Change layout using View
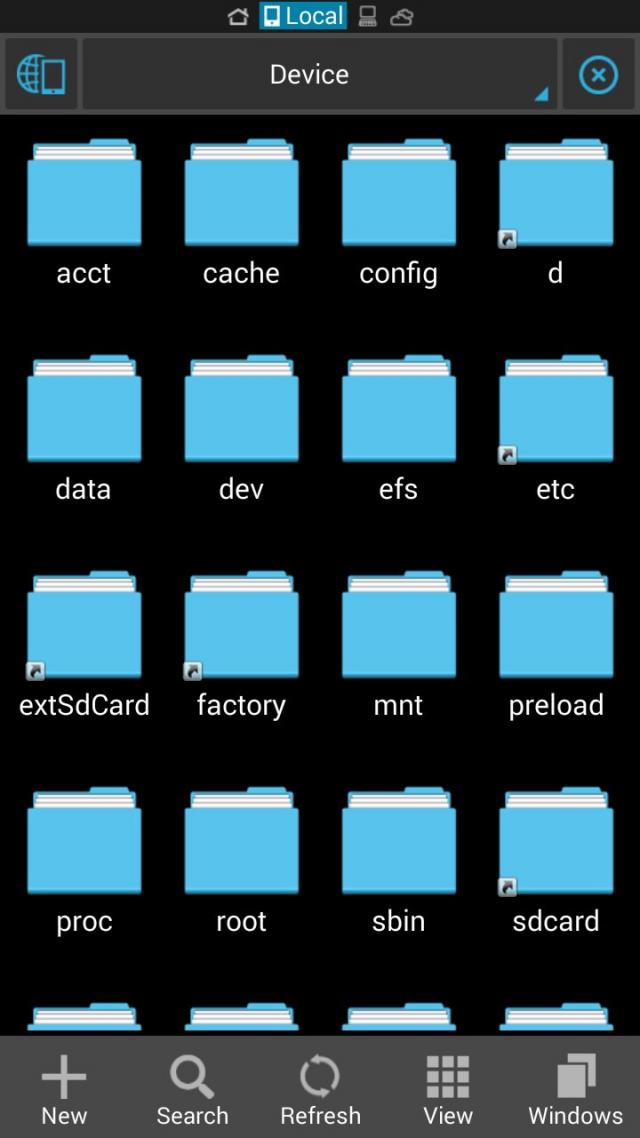640x1138 pixels. click(448, 1089)
